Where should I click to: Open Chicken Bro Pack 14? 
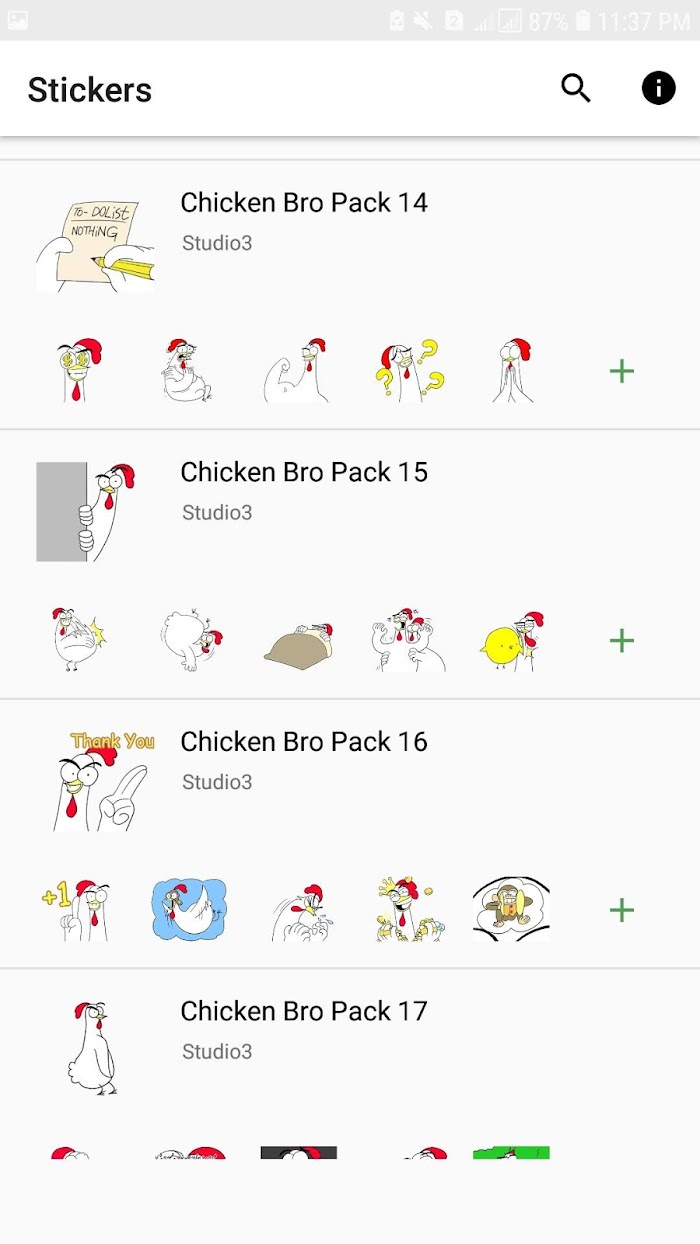click(x=350, y=295)
